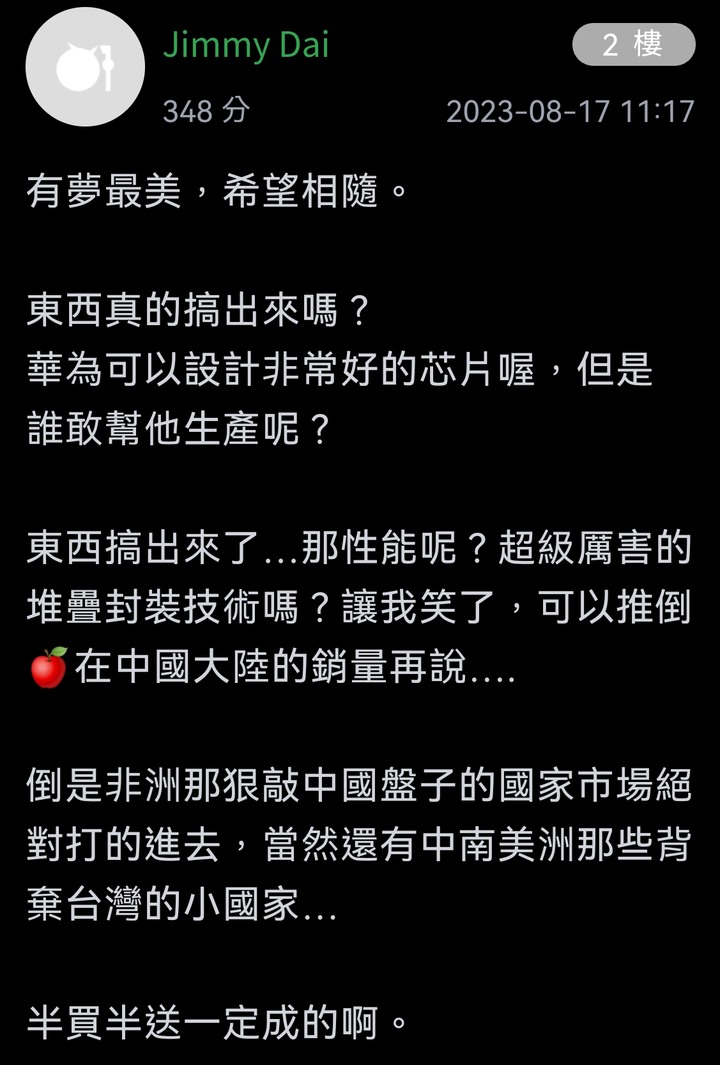Tap the username Jimmy Dai
The image size is (720, 1065).
(245, 45)
